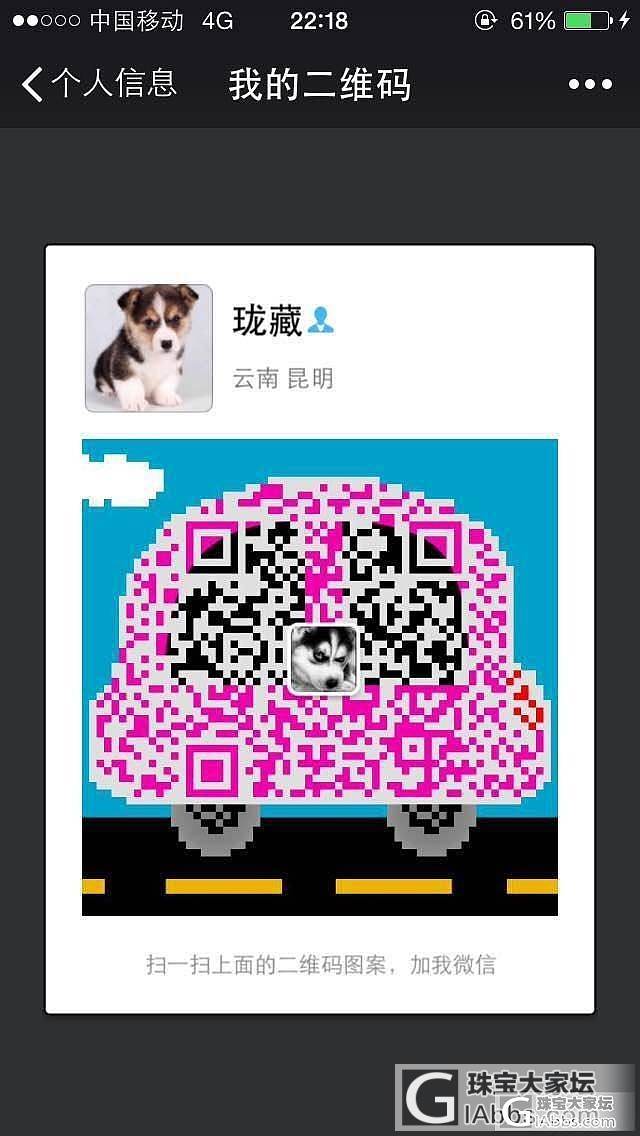Viewport: 640px width, 1136px height.
Task: Go back to 个人信息
Action: (98, 84)
